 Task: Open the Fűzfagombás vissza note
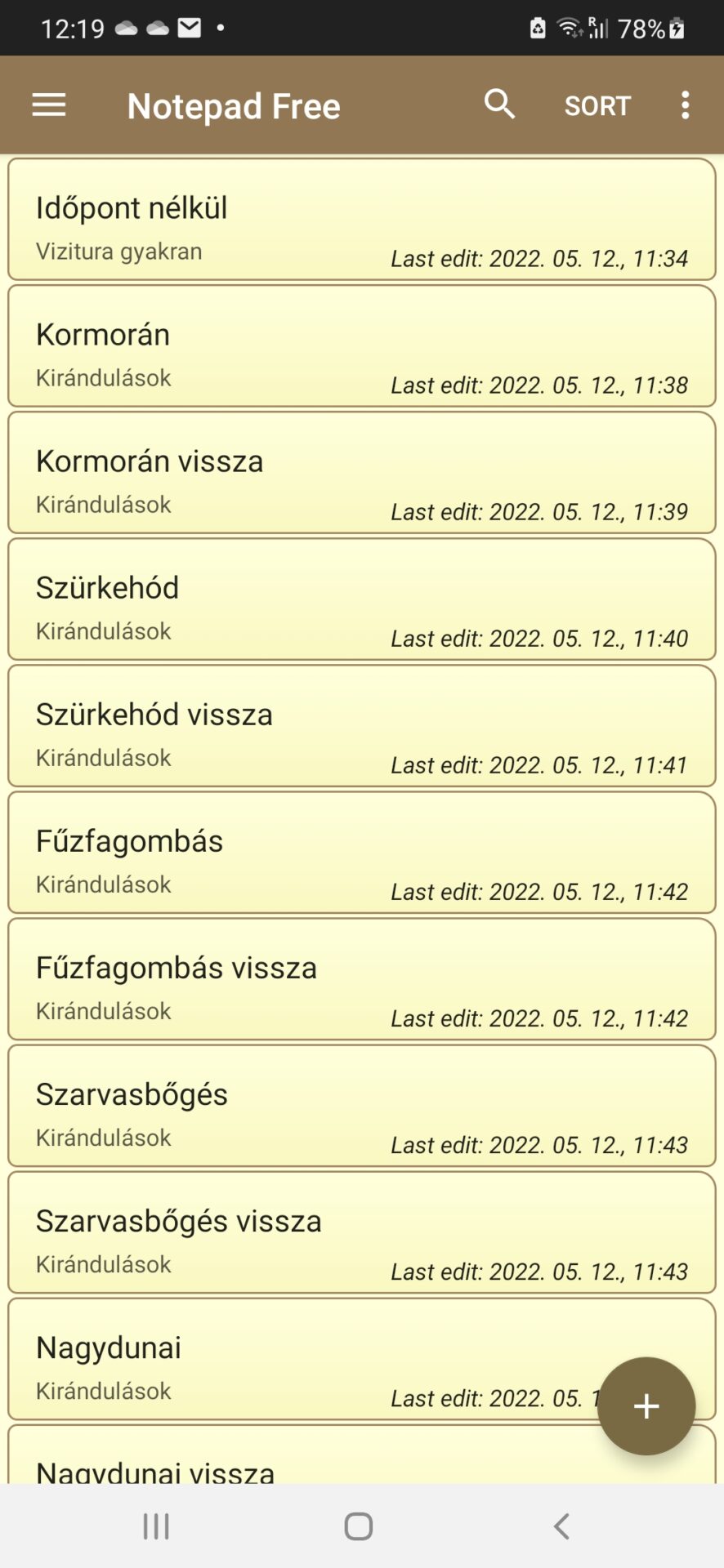pyautogui.click(x=361, y=979)
